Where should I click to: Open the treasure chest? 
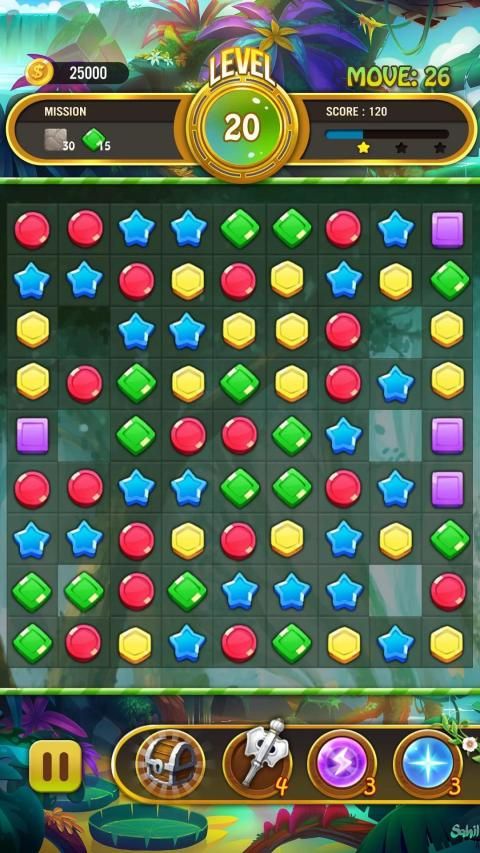170,764
